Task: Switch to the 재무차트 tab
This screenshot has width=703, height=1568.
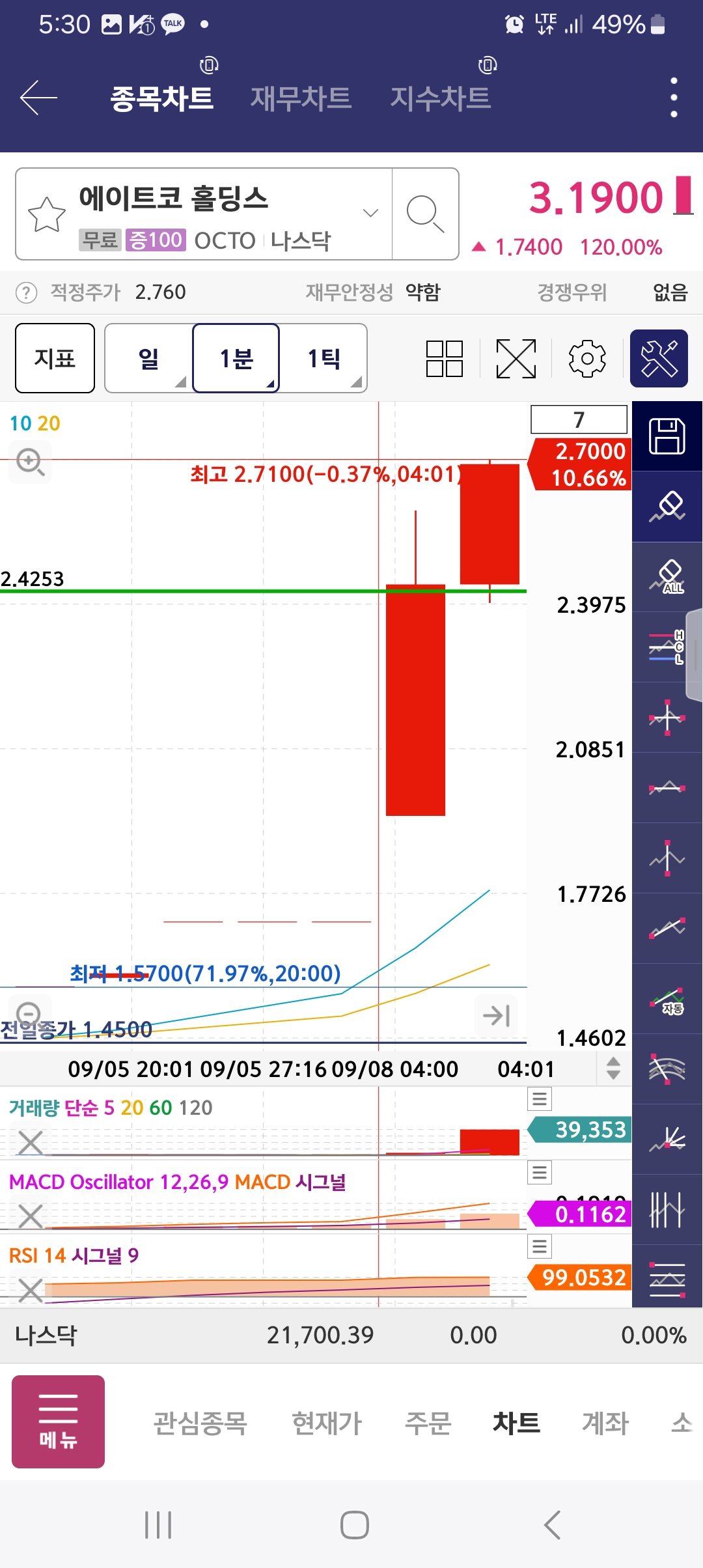Action: pyautogui.click(x=301, y=98)
